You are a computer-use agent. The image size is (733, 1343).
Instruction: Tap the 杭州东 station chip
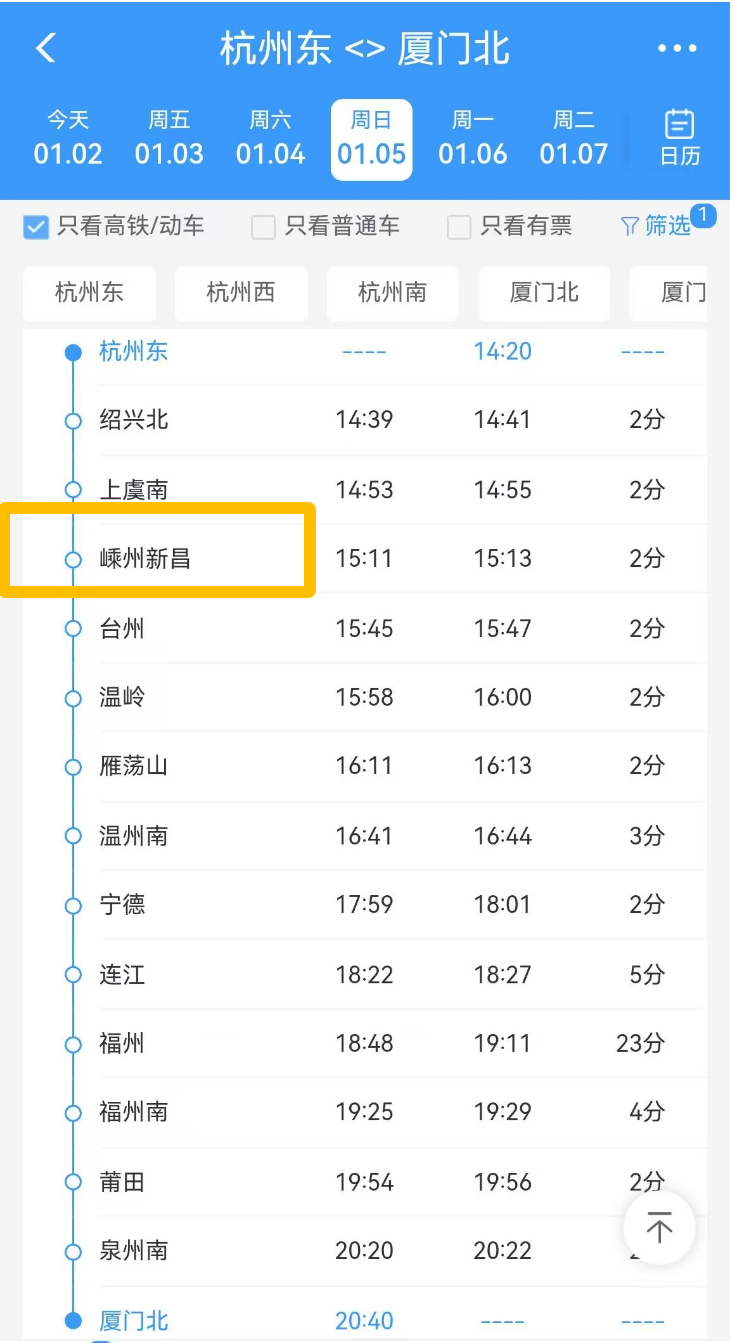click(x=89, y=293)
